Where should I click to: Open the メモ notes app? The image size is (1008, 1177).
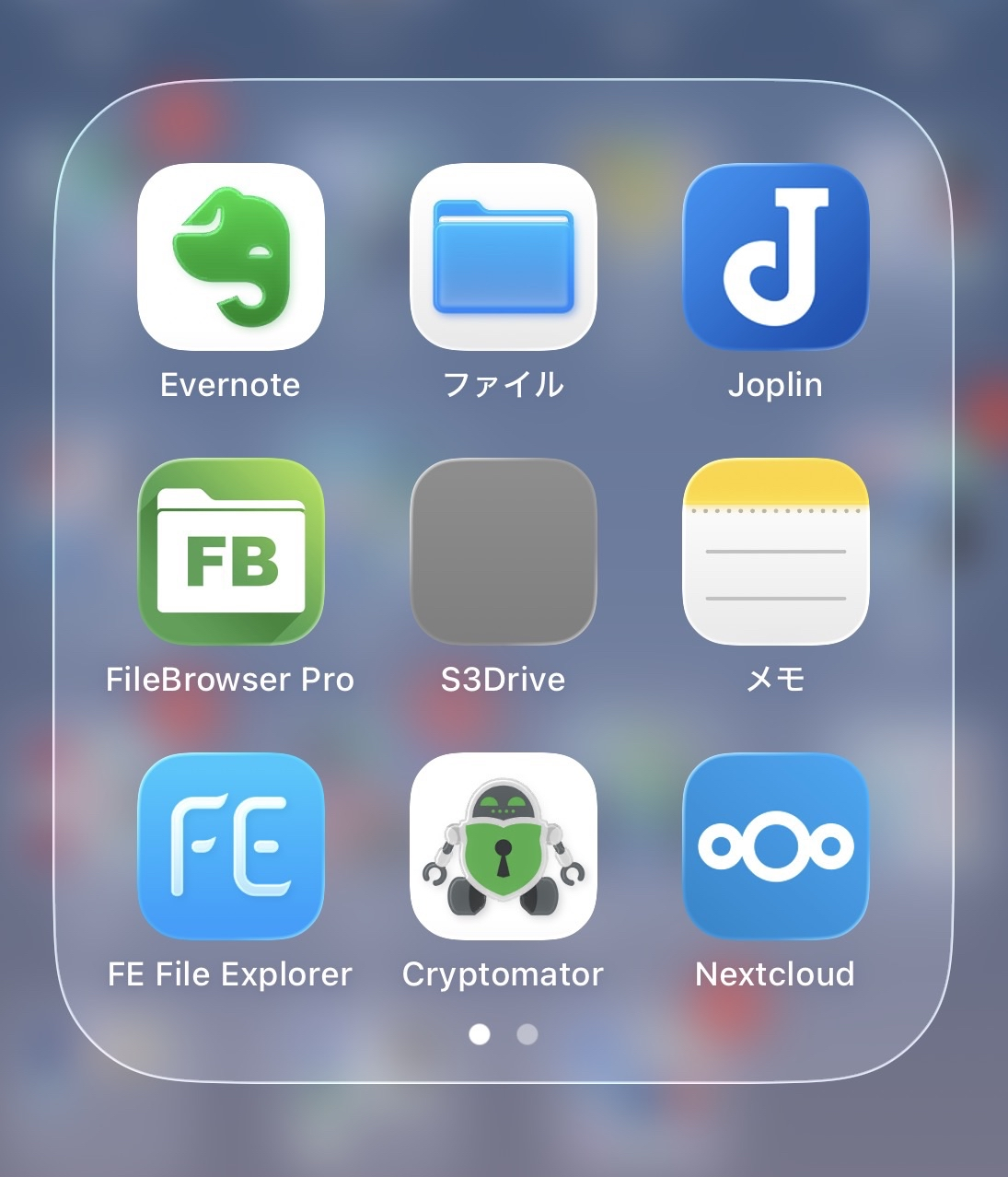click(775, 552)
